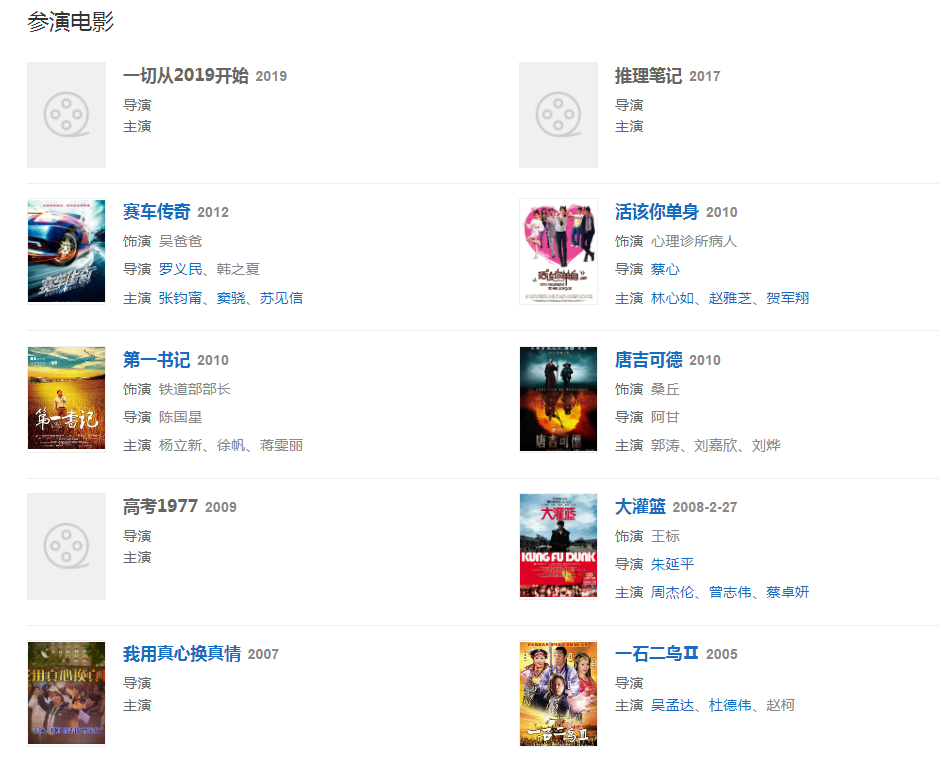Open actor 周杰伦's page
The width and height of the screenshot is (939, 759).
pos(672,592)
